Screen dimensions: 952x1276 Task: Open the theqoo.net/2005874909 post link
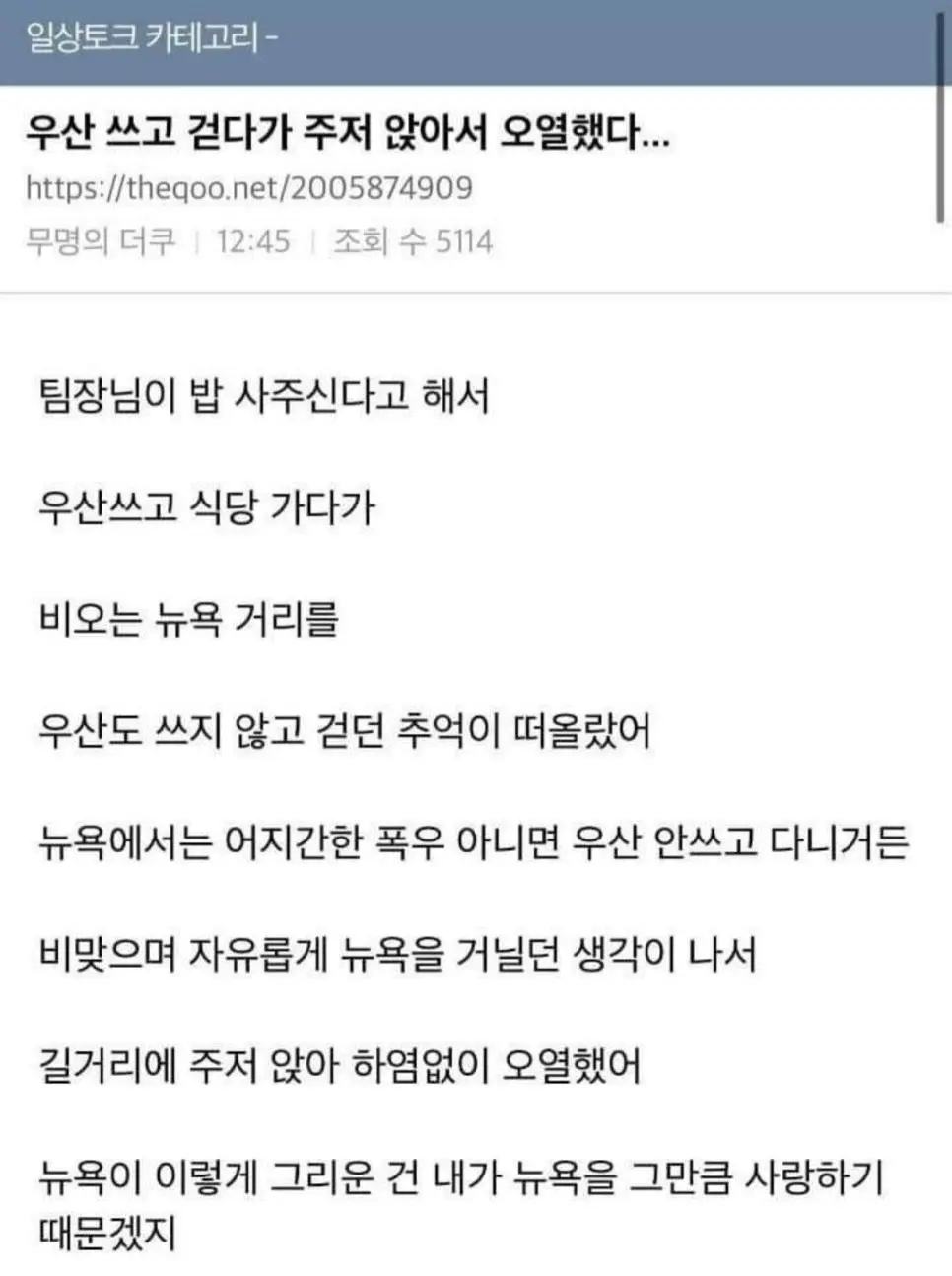249,187
